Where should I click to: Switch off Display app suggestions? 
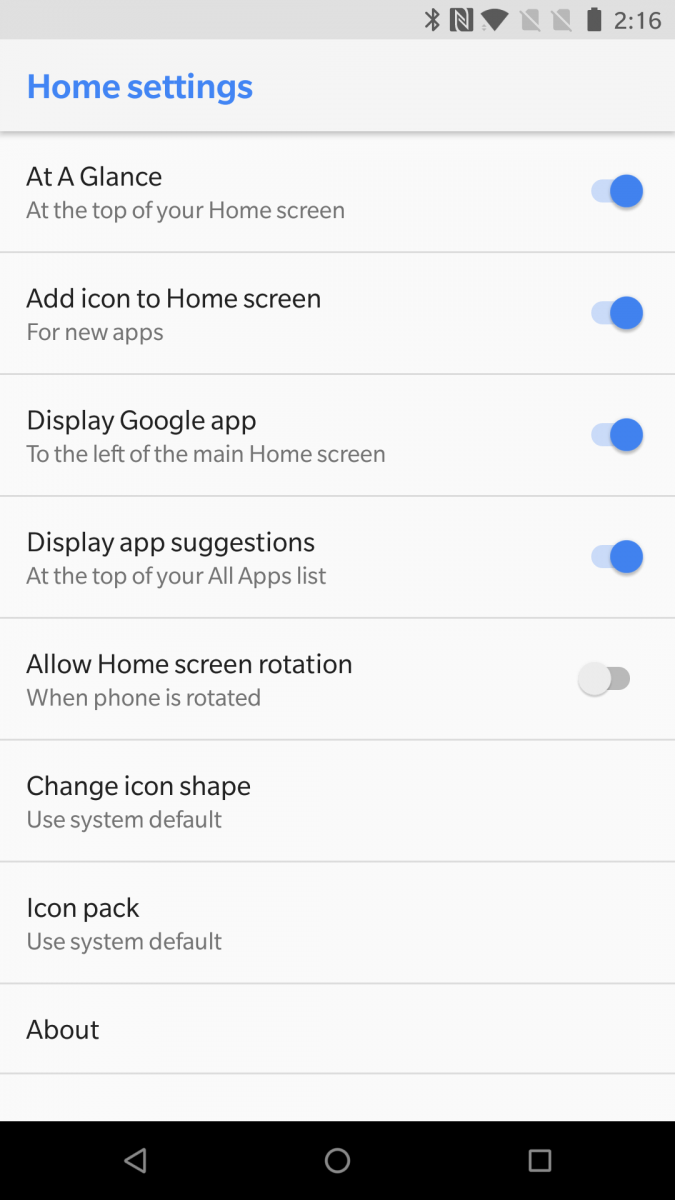[x=616, y=557]
